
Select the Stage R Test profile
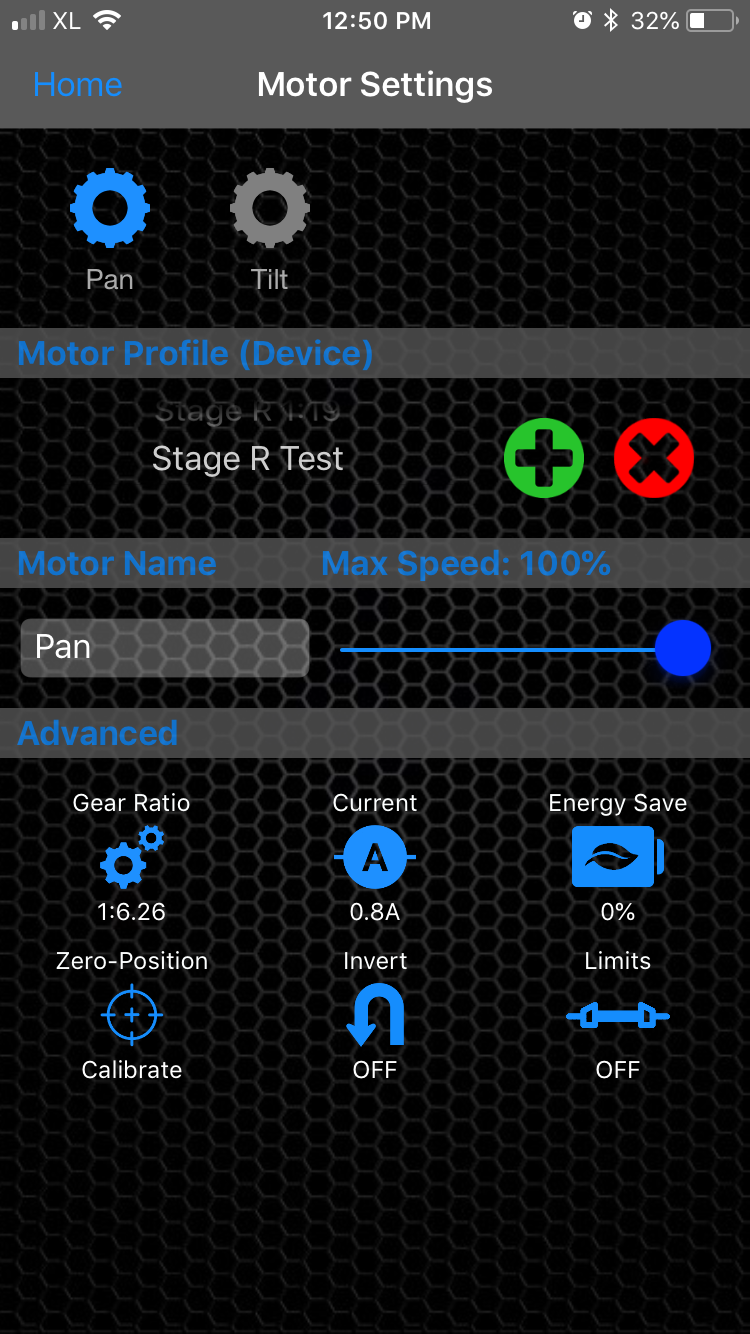click(247, 459)
